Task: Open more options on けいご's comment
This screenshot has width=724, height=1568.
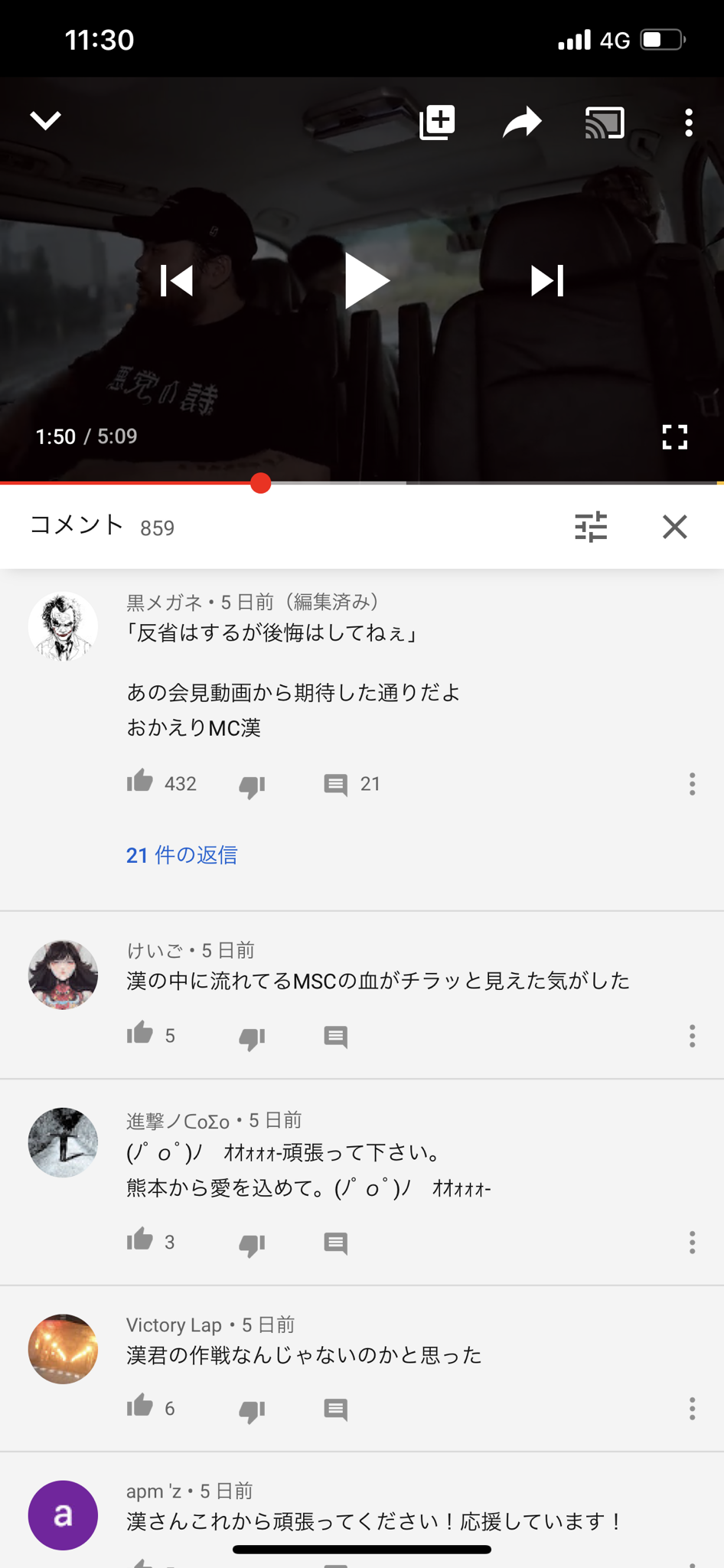Action: coord(692,1036)
